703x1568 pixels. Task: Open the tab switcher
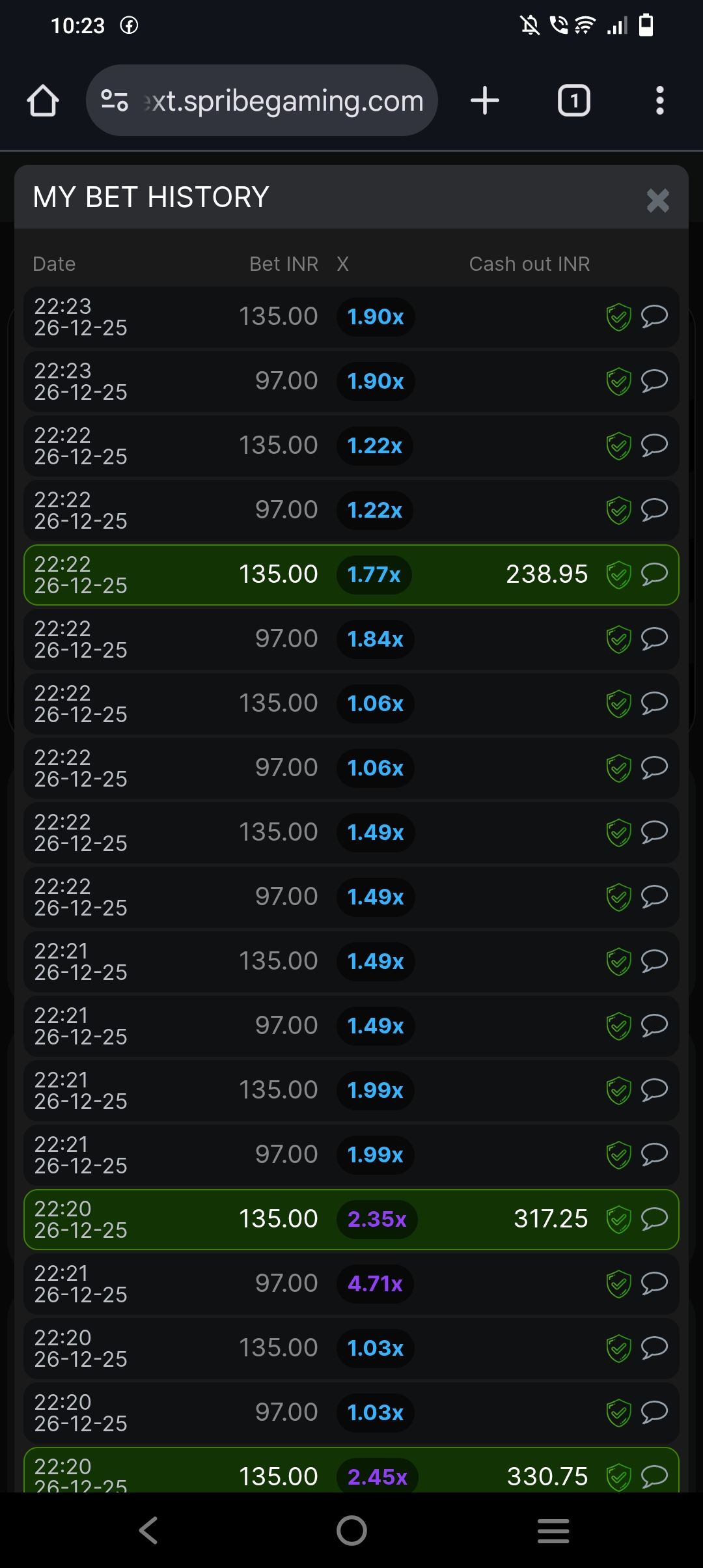click(x=573, y=101)
